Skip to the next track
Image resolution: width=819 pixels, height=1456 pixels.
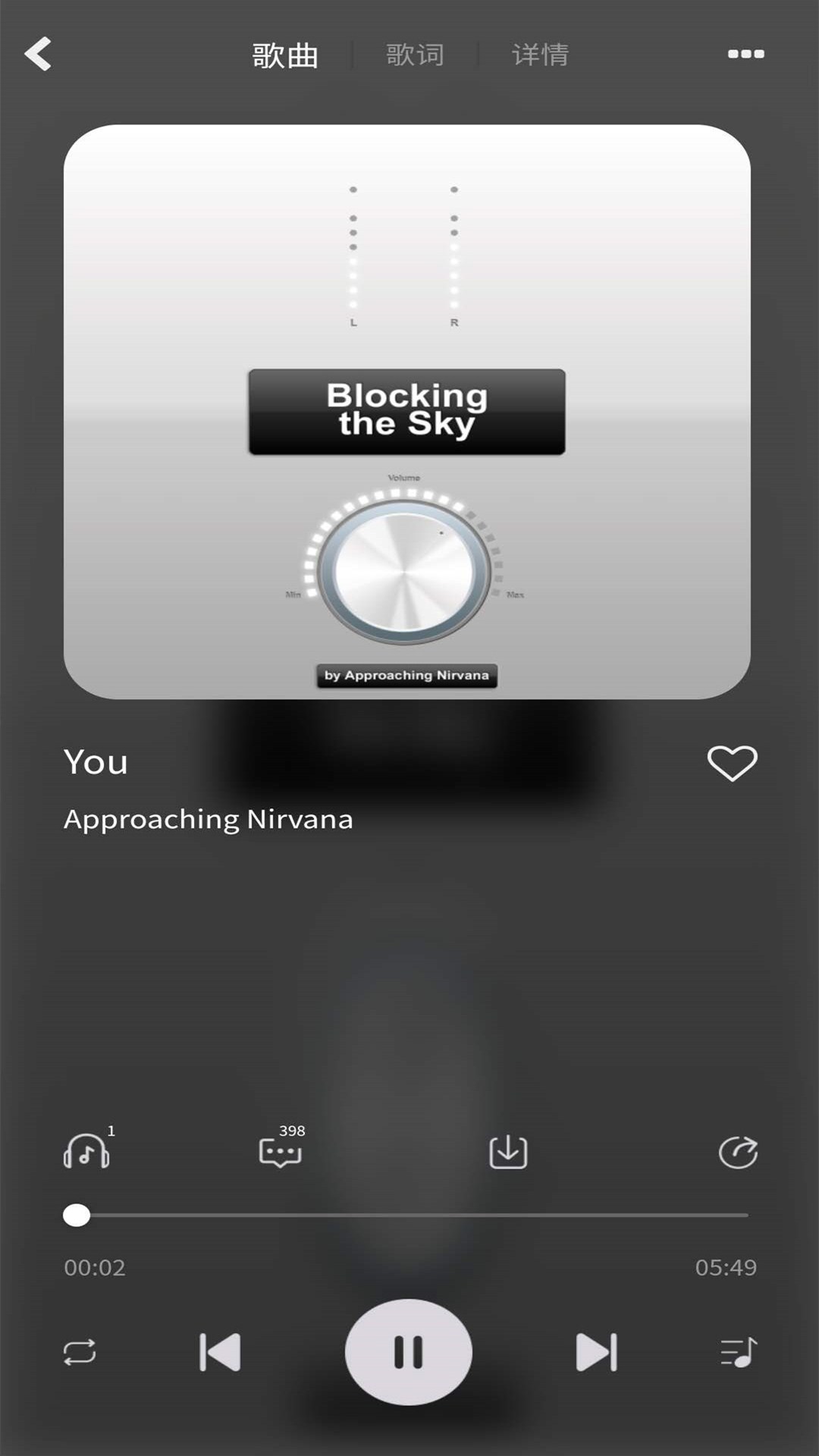(597, 1352)
